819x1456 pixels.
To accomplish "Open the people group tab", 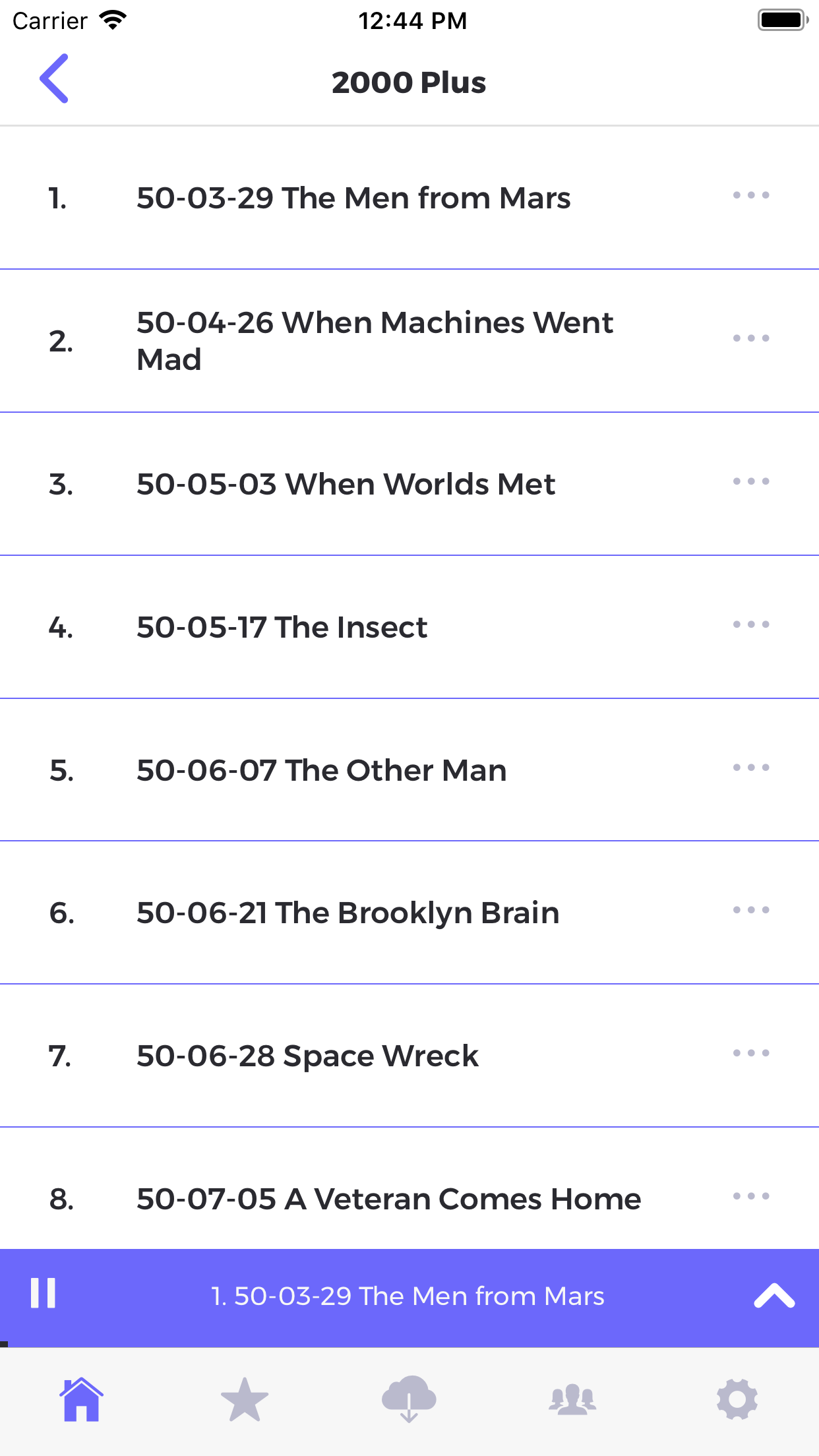I will tap(572, 1399).
